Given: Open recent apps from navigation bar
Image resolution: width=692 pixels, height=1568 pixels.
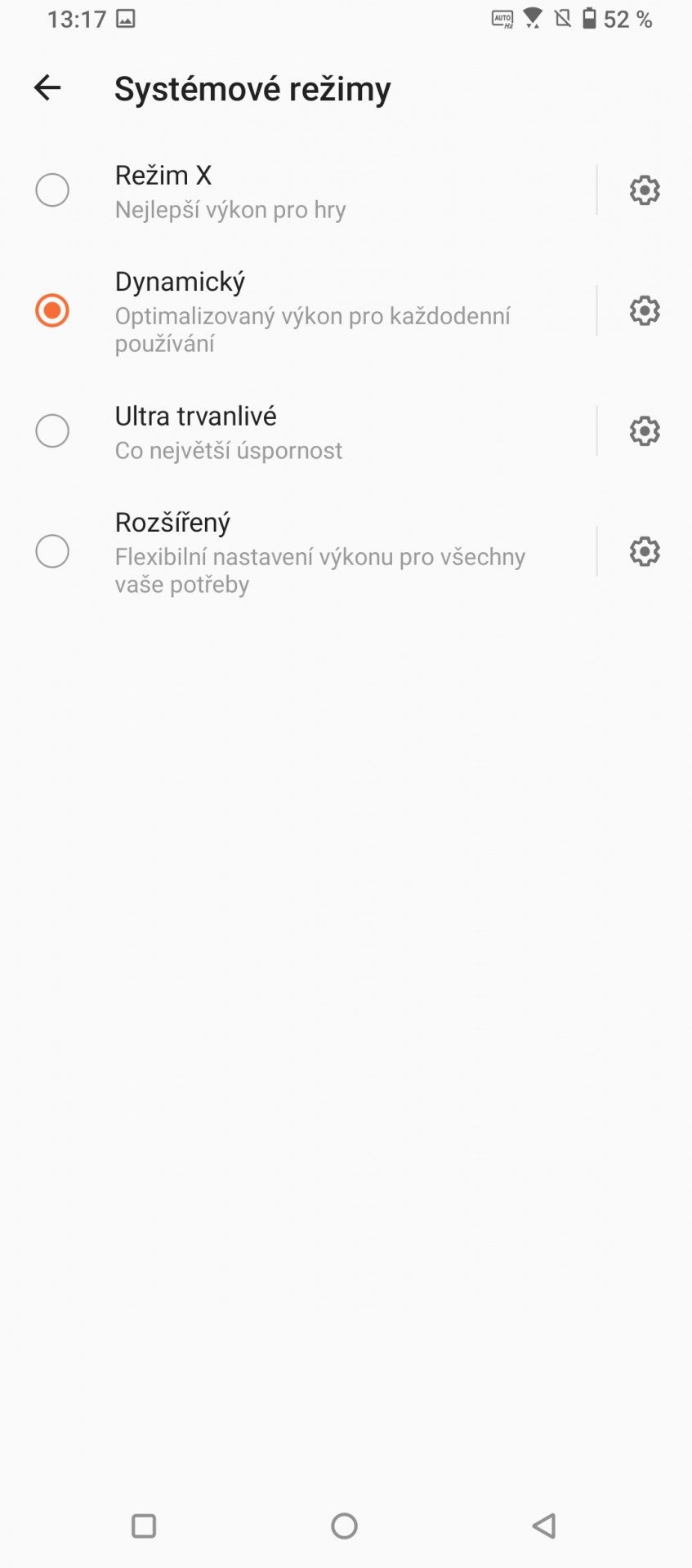Looking at the screenshot, I should click(x=144, y=1526).
